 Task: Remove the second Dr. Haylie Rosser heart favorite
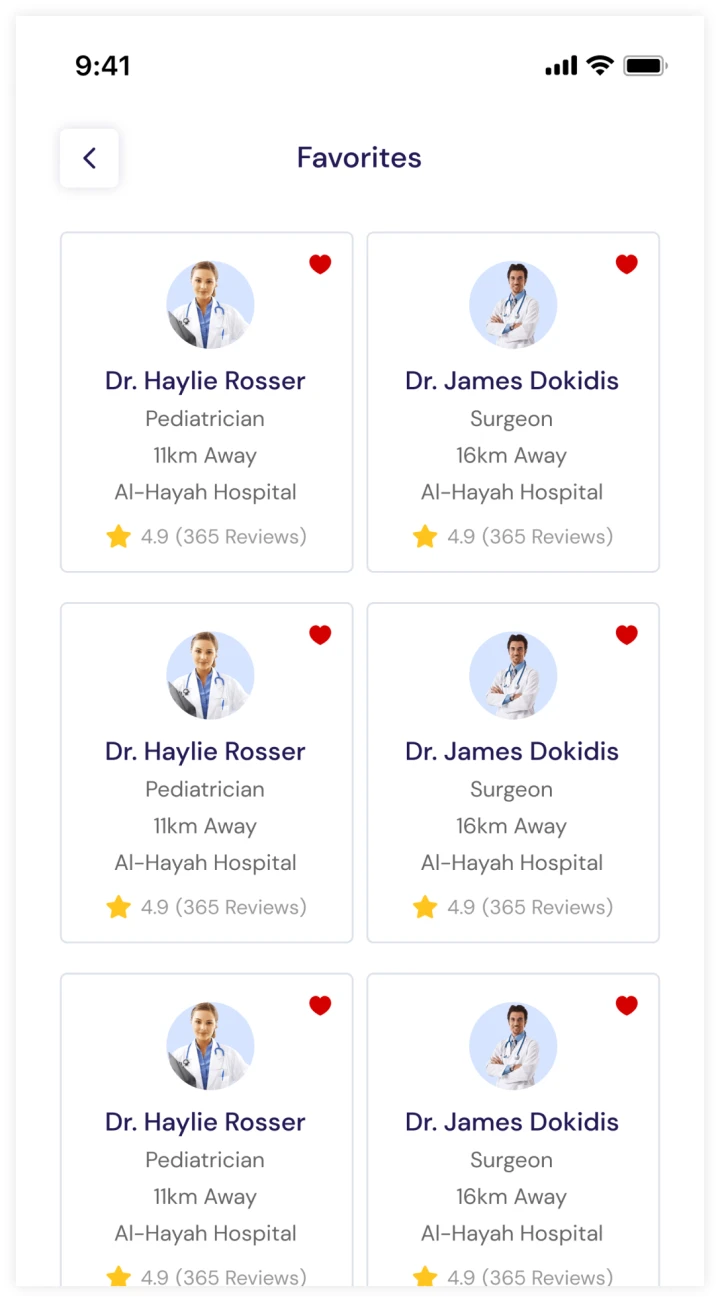pos(320,635)
